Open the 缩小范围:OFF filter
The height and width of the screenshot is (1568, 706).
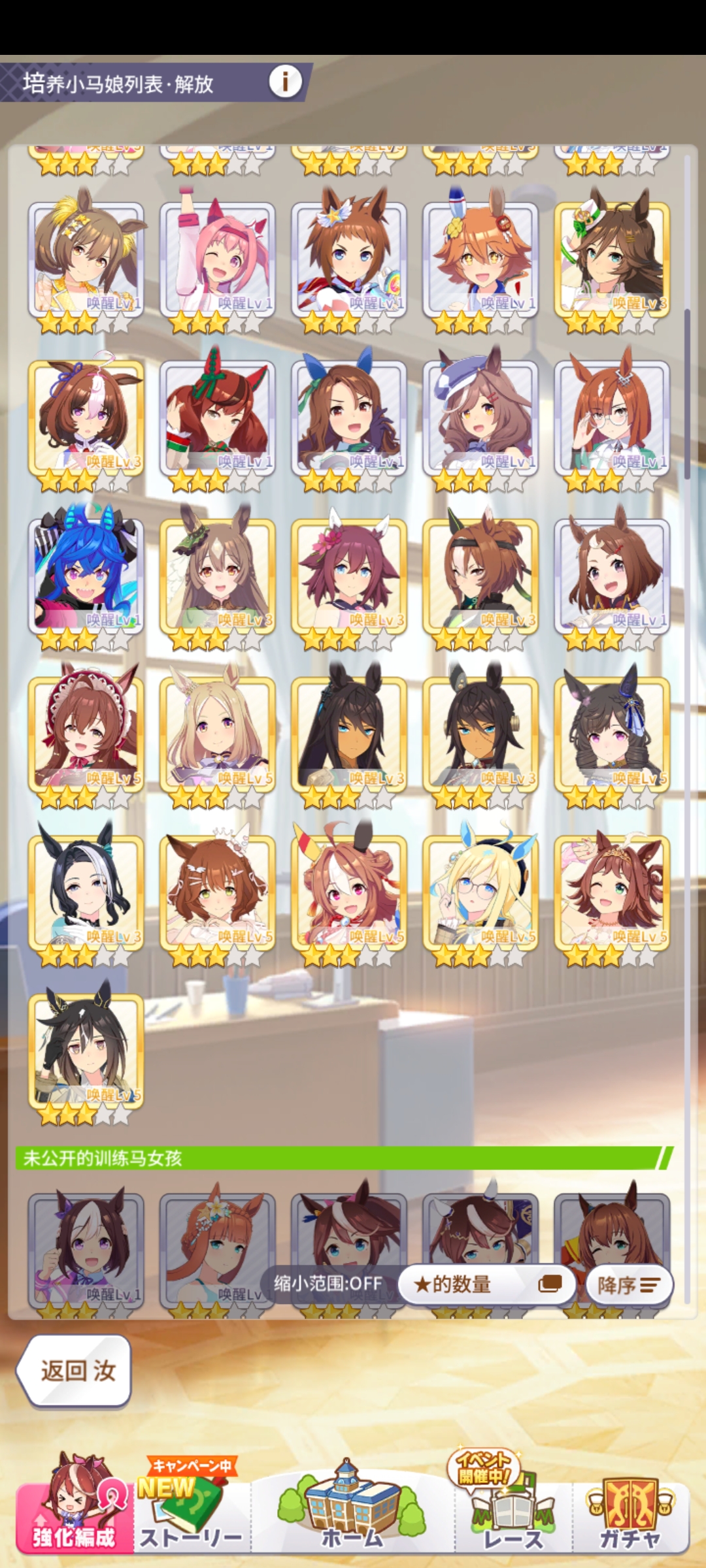click(328, 1284)
